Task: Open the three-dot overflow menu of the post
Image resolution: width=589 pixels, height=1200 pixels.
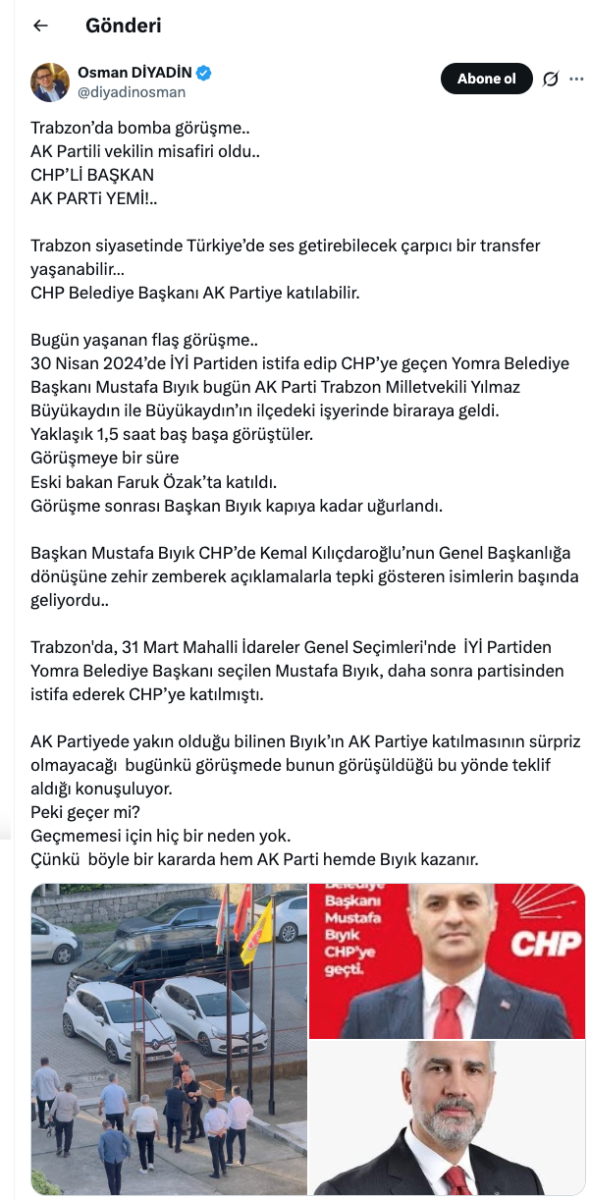Action: coord(576,79)
